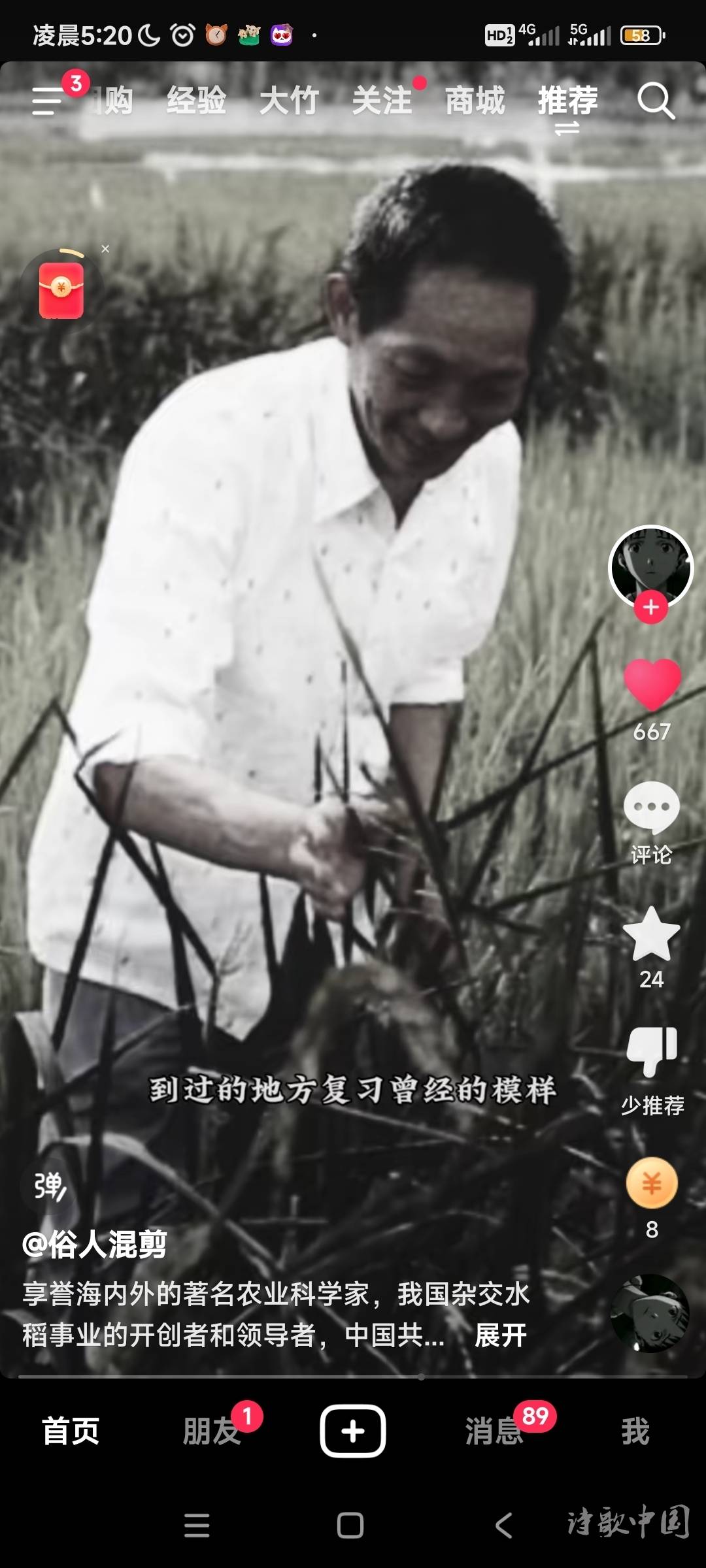Open @俗人混剪 profile
This screenshot has width=706, height=1568.
(x=95, y=1244)
